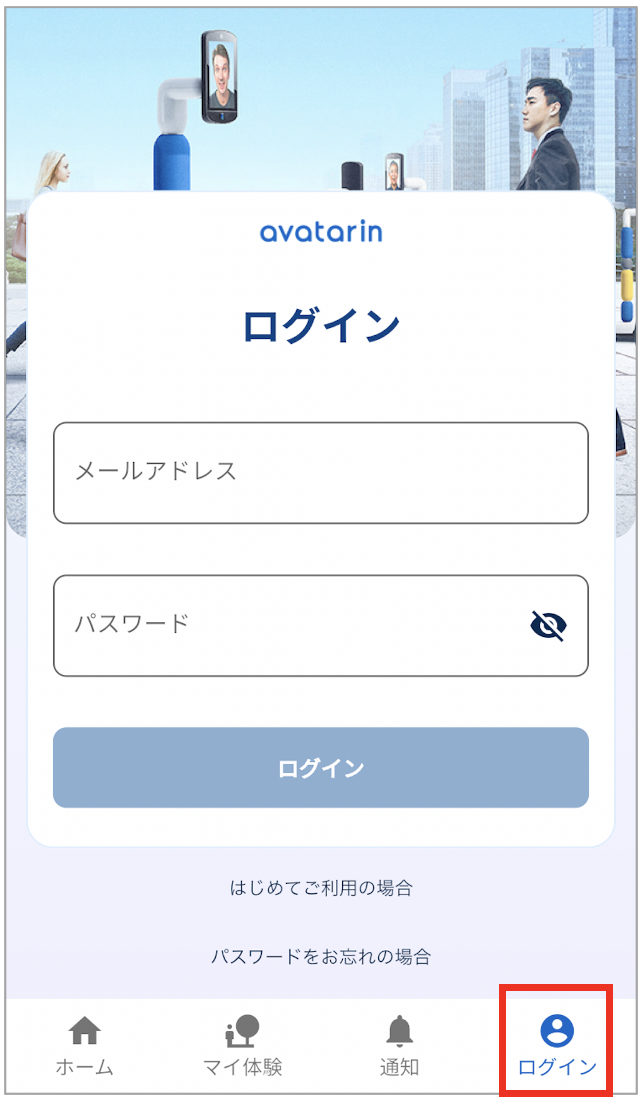Open はじめてご利用の場合 link

pos(321,888)
